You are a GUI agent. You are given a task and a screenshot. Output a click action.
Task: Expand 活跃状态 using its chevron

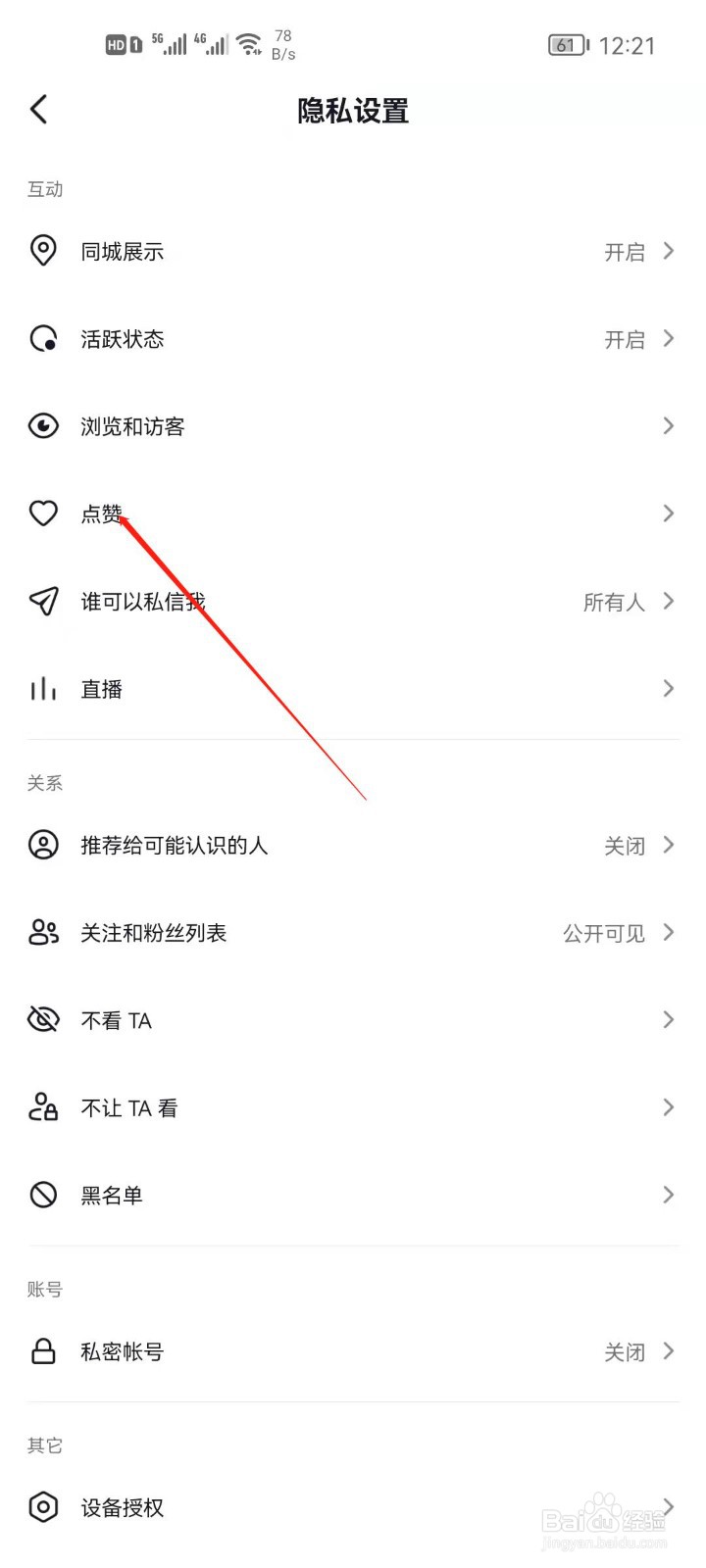click(669, 339)
